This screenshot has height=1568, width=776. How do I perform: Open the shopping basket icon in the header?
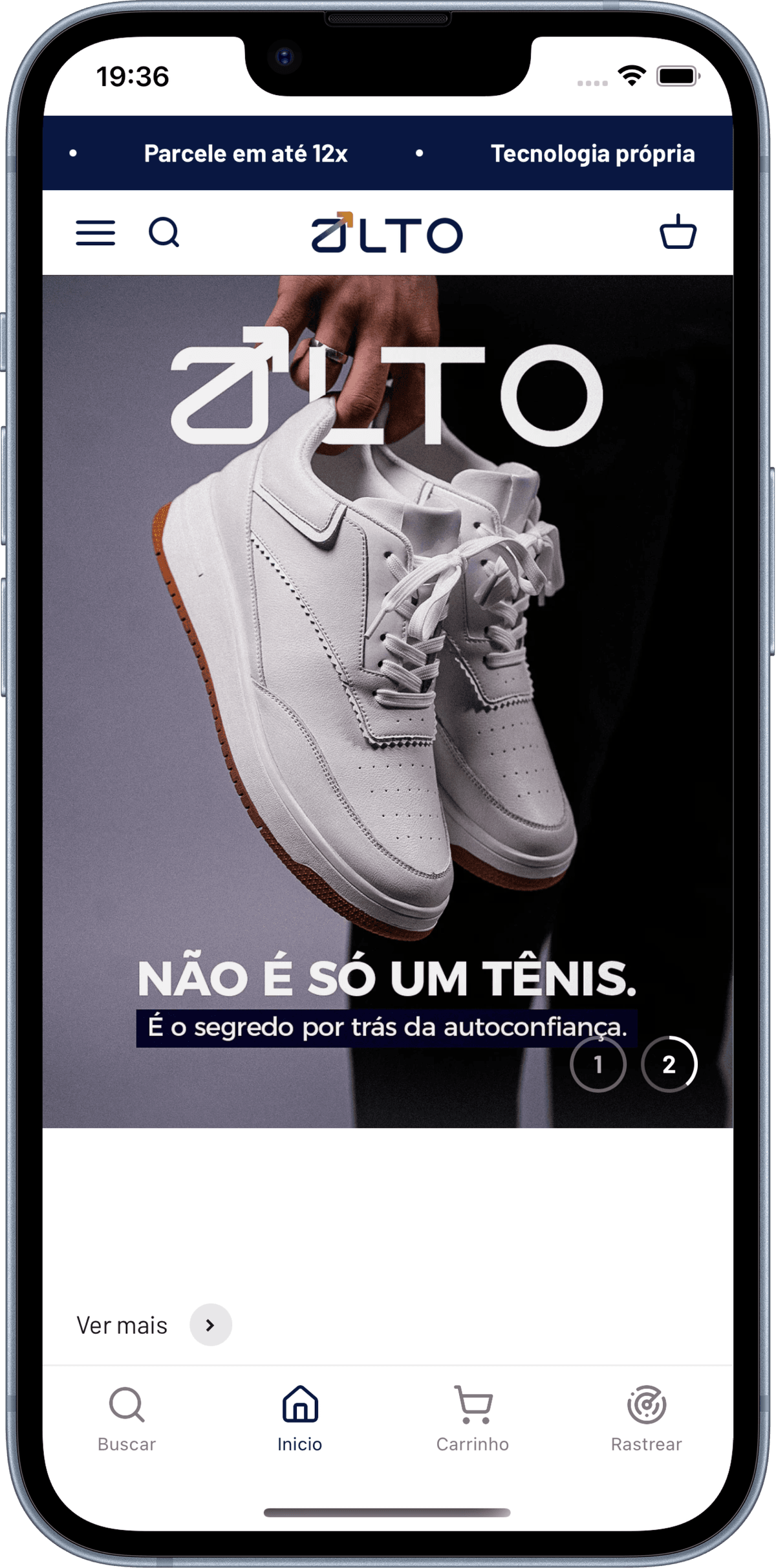point(678,231)
